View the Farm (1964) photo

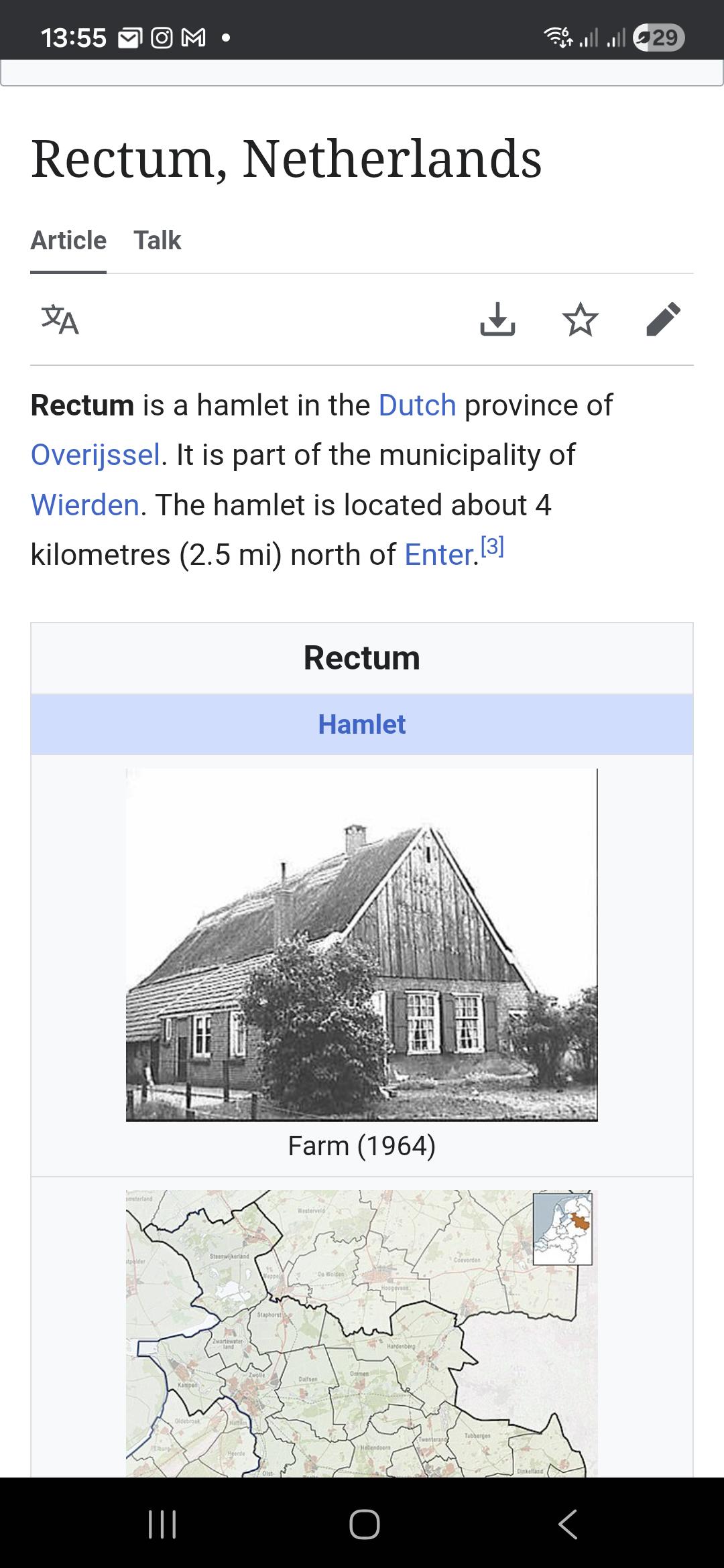[x=361, y=944]
